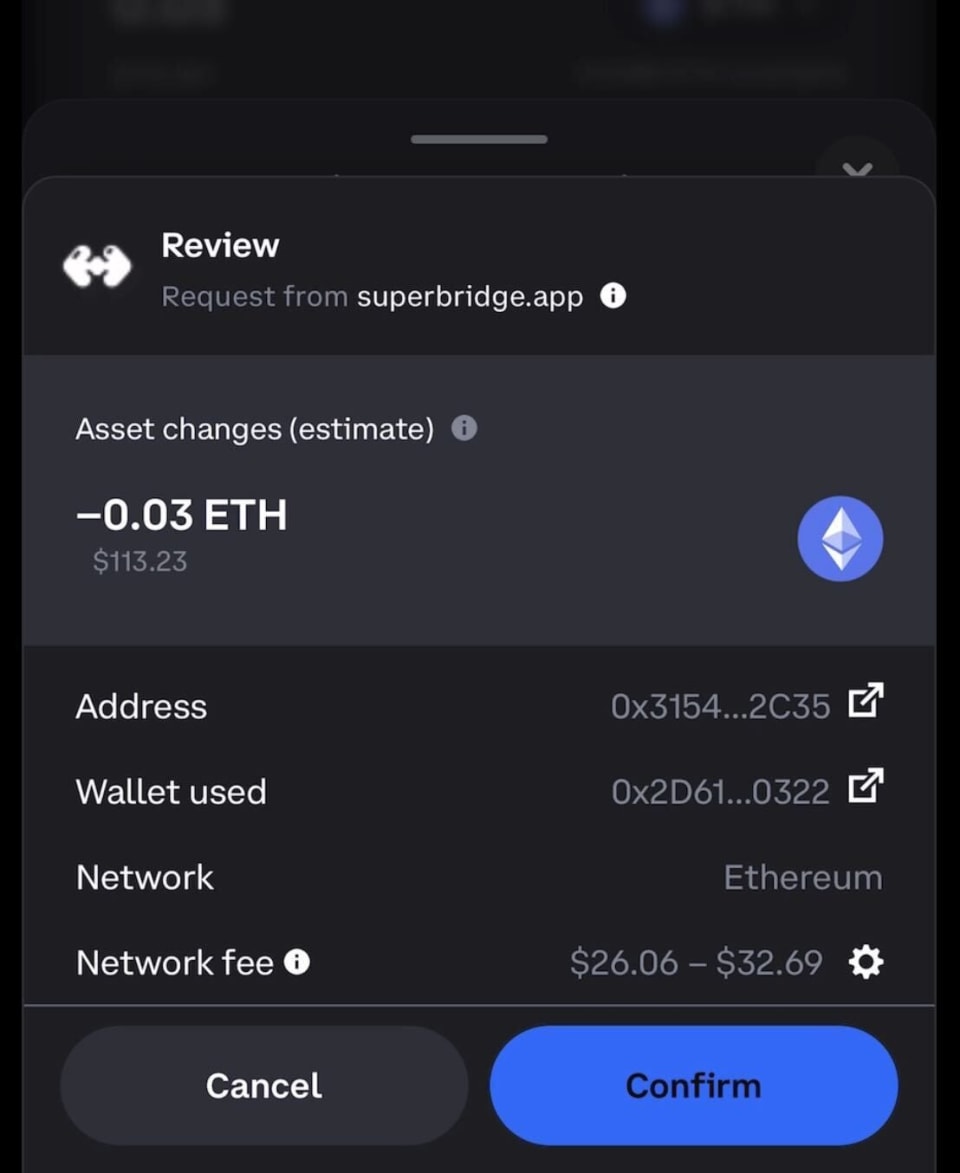
Task: Open address 0x3154...2C35 in explorer
Action: [865, 702]
